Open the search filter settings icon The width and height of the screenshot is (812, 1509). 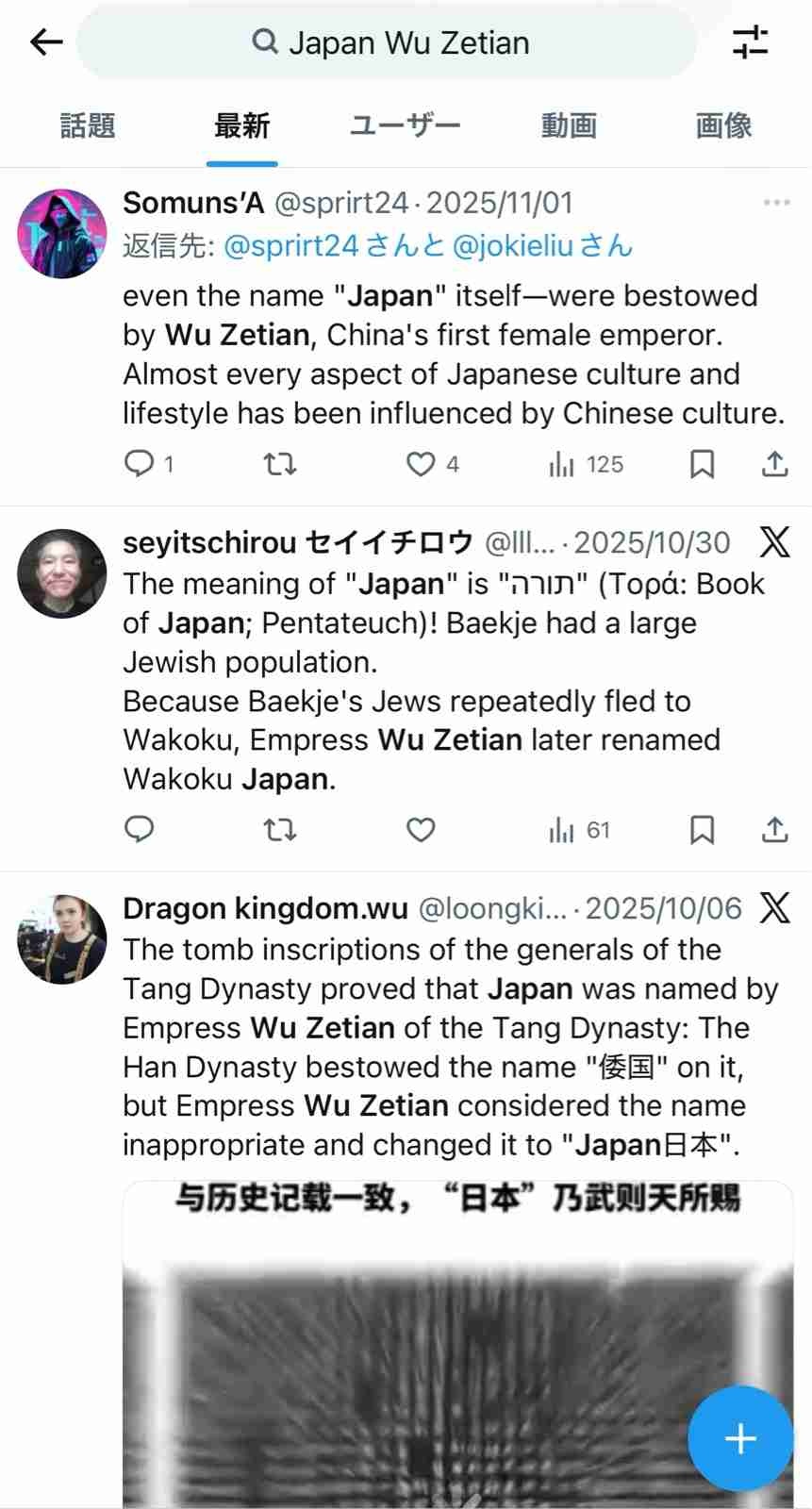(750, 42)
